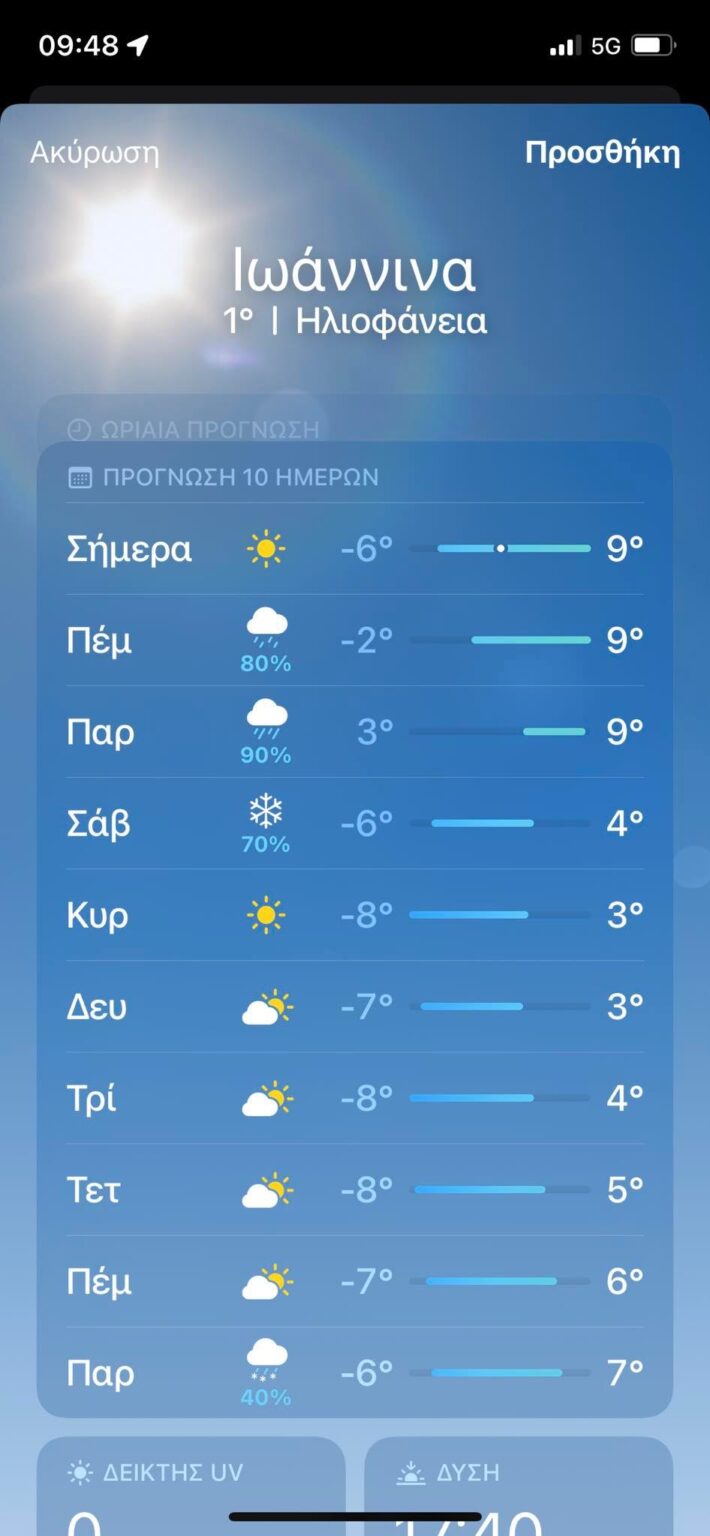Image resolution: width=710 pixels, height=1536 pixels.
Task: Add Ιωάννινα with the Προσθήκη button
Action: (602, 153)
